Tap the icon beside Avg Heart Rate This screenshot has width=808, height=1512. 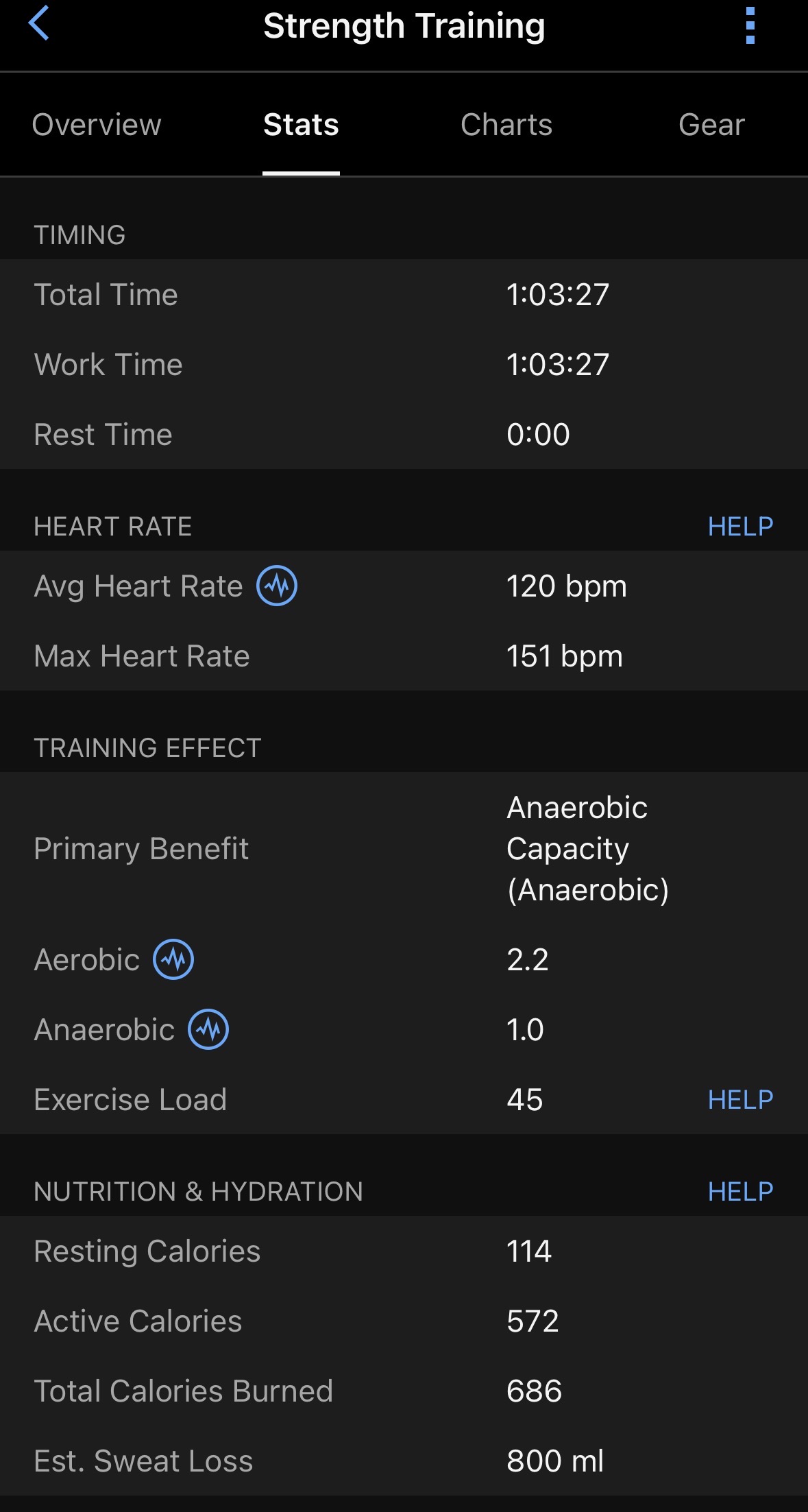277,586
